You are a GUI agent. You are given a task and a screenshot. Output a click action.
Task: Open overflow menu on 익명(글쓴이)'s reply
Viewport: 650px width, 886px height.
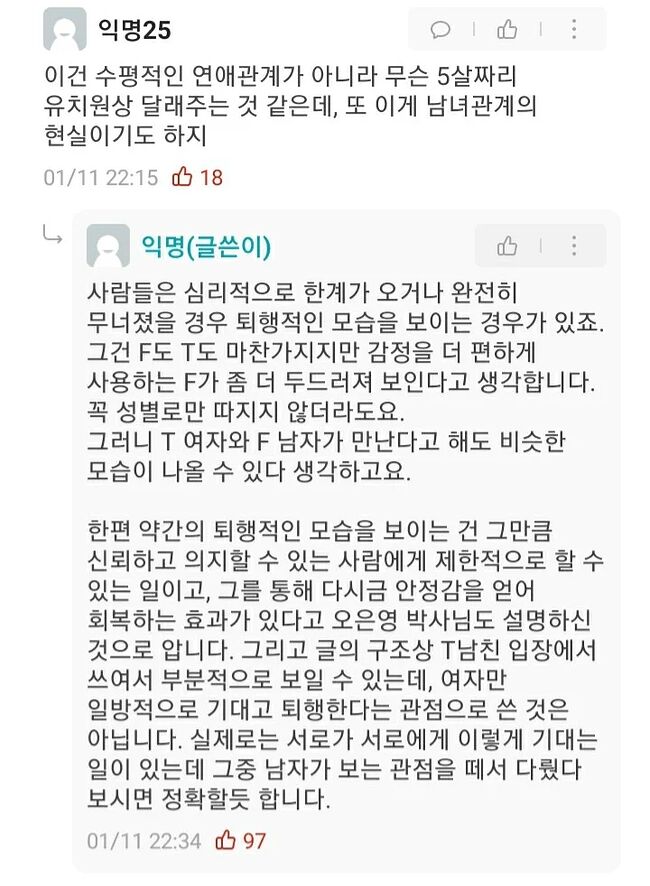[x=573, y=246]
